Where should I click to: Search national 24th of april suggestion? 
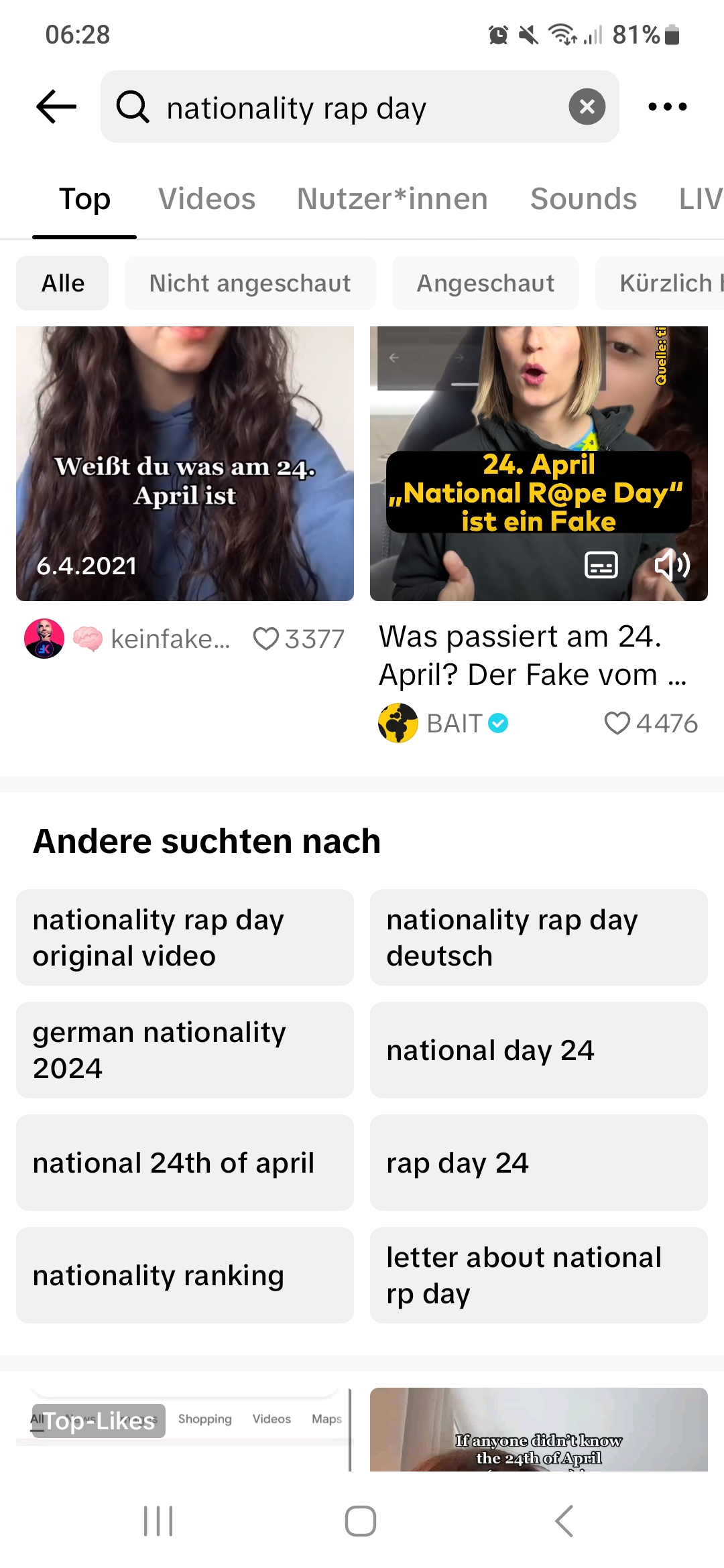click(185, 1163)
